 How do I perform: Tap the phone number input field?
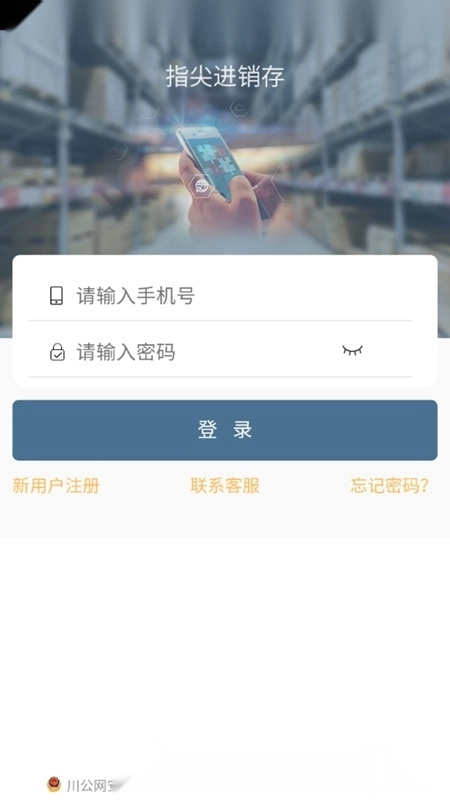pos(219,296)
